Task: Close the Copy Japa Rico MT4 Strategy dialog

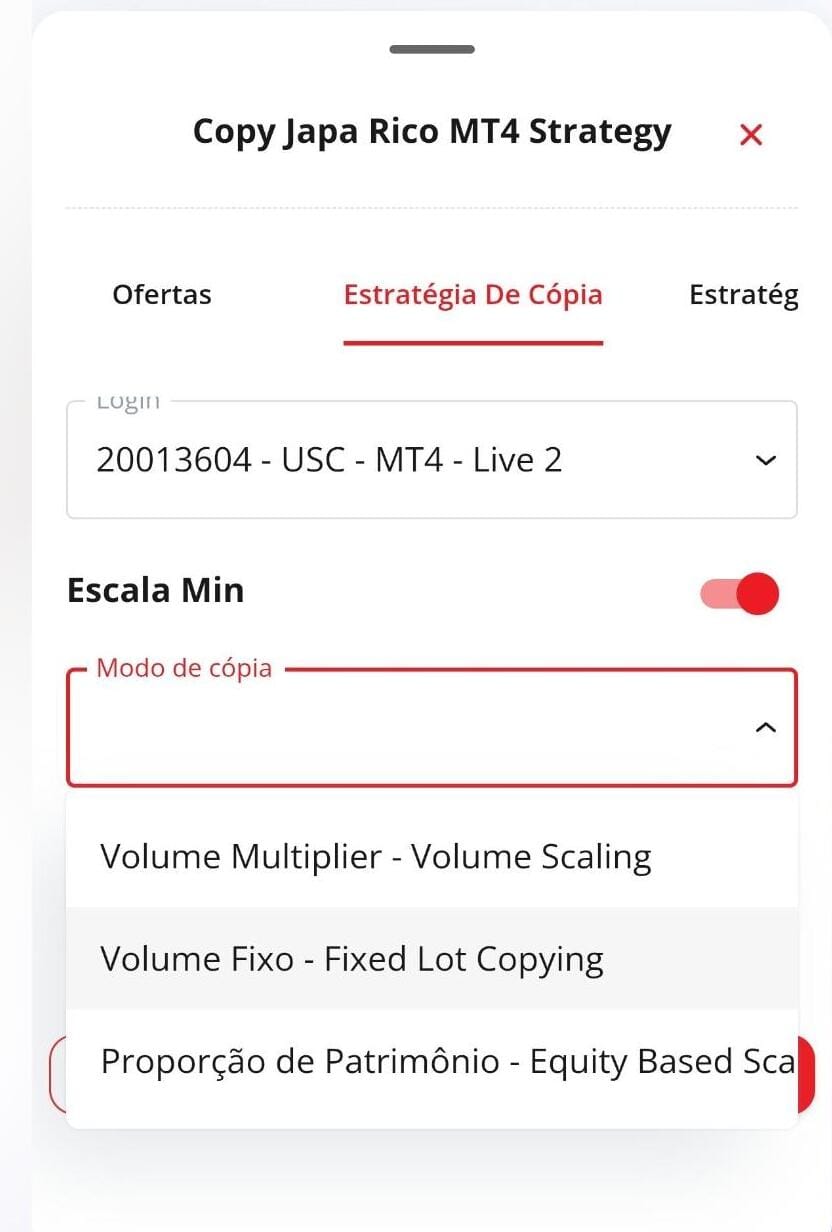Action: (751, 134)
